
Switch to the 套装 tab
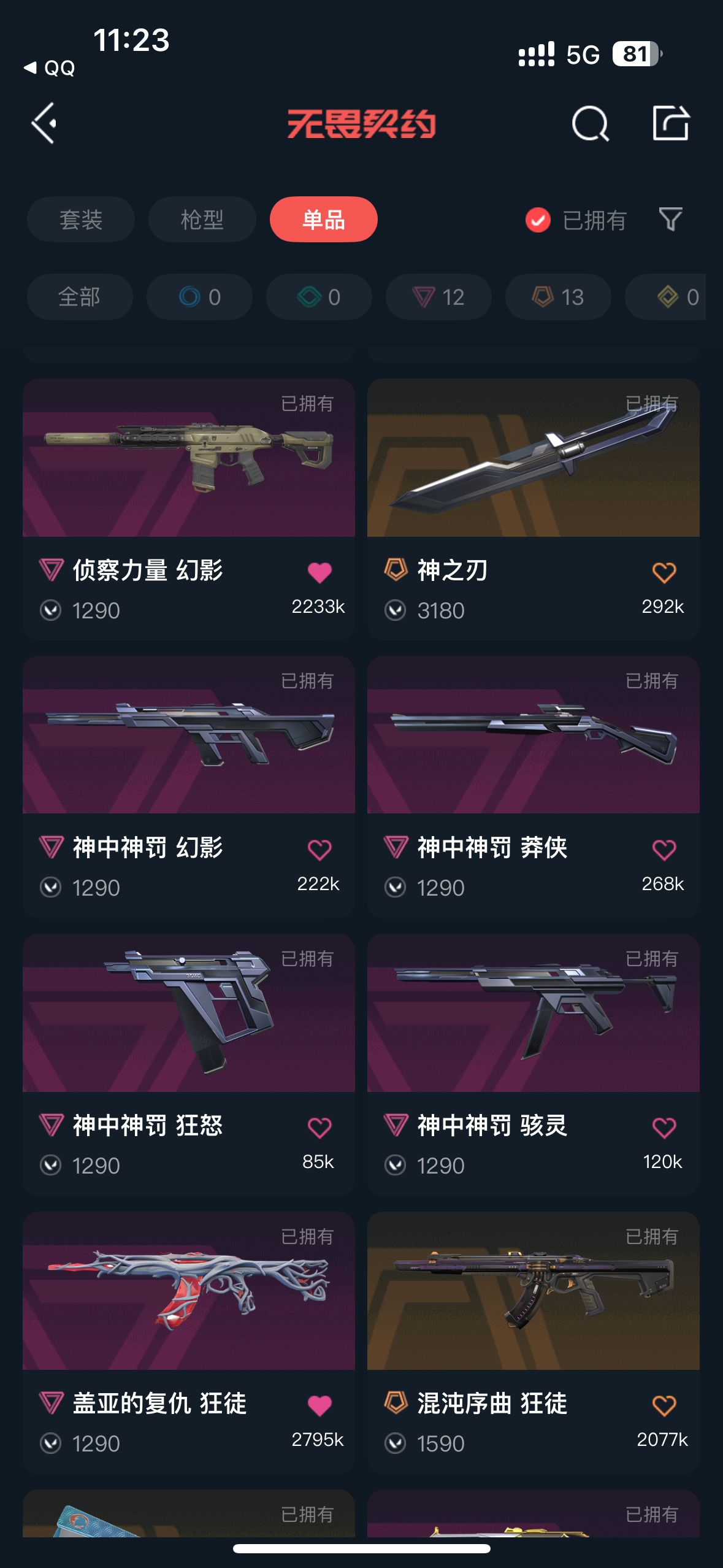click(80, 220)
